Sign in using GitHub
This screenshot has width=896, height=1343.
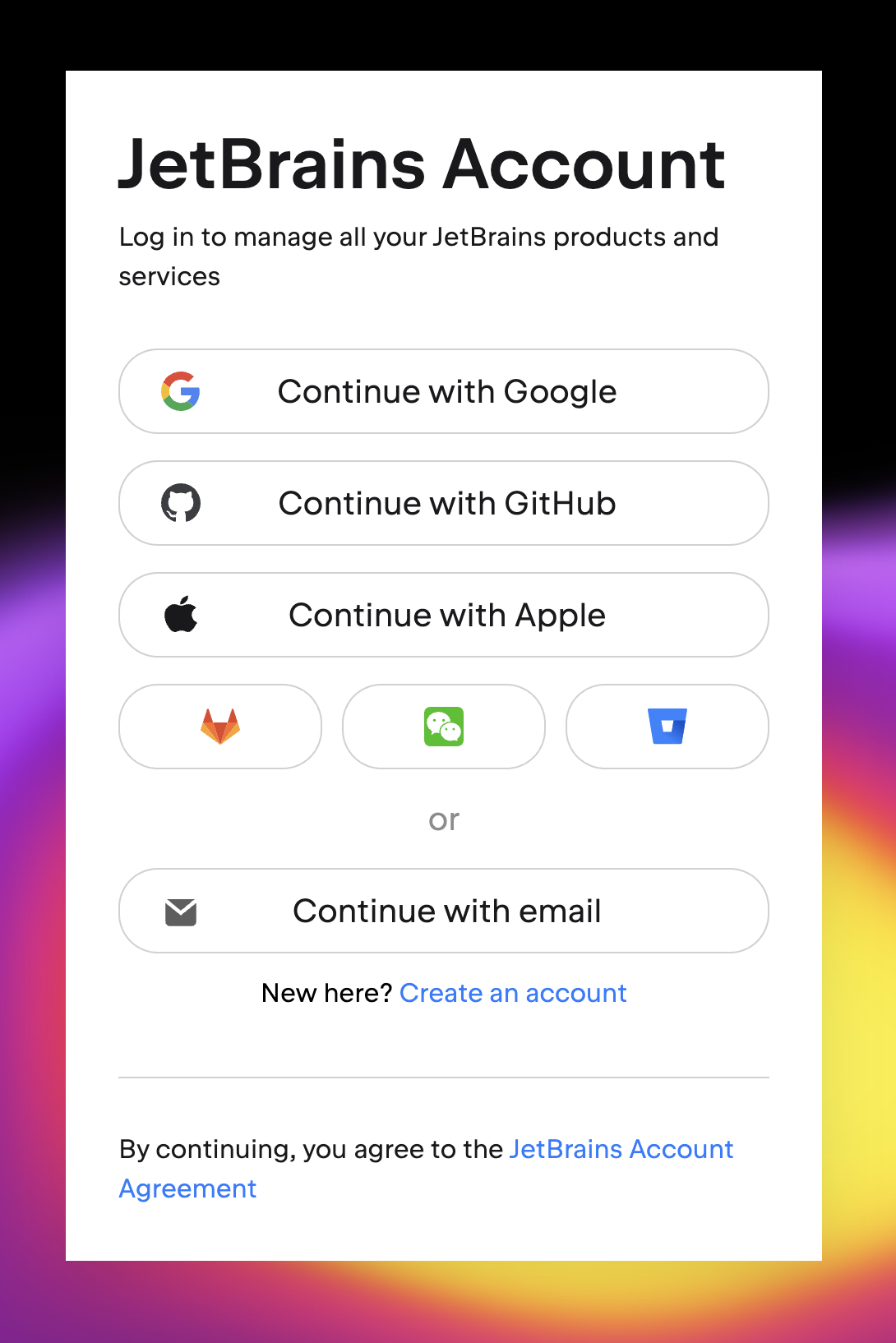pyautogui.click(x=444, y=503)
